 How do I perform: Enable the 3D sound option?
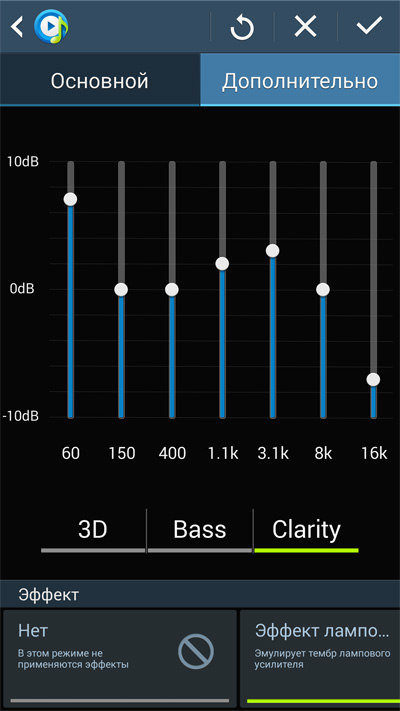tap(93, 531)
